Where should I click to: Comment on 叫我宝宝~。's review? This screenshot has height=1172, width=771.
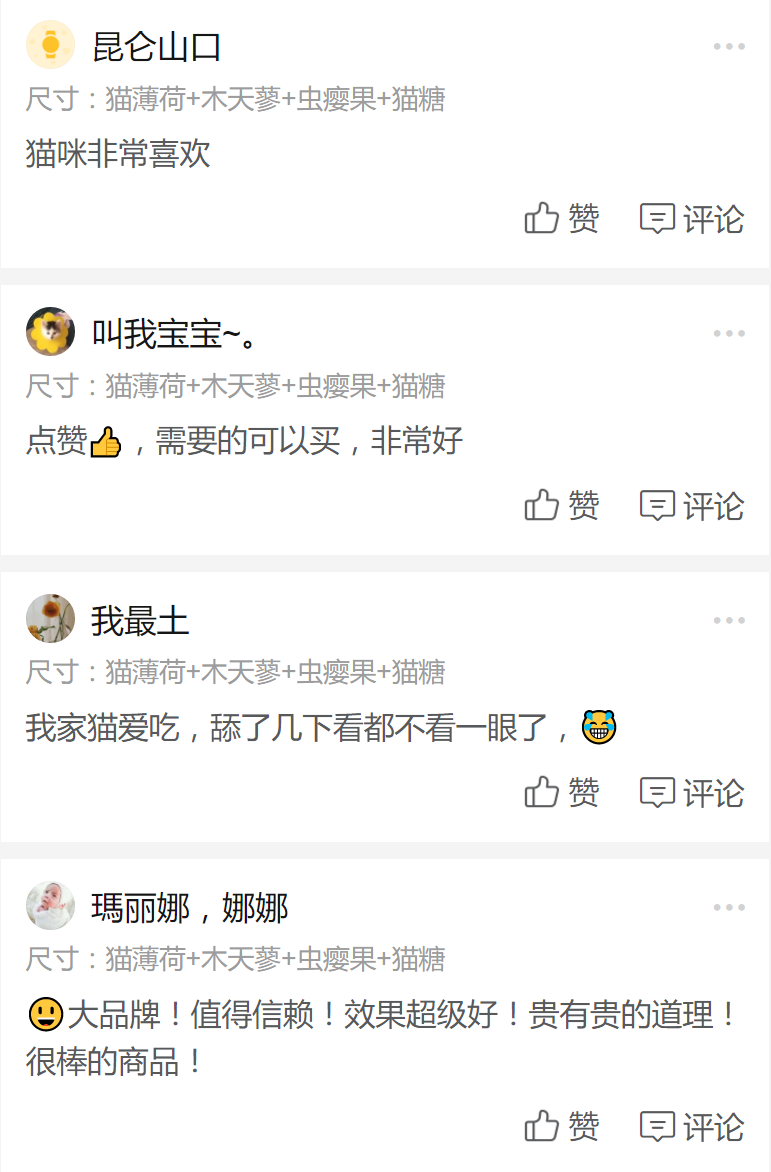click(692, 506)
